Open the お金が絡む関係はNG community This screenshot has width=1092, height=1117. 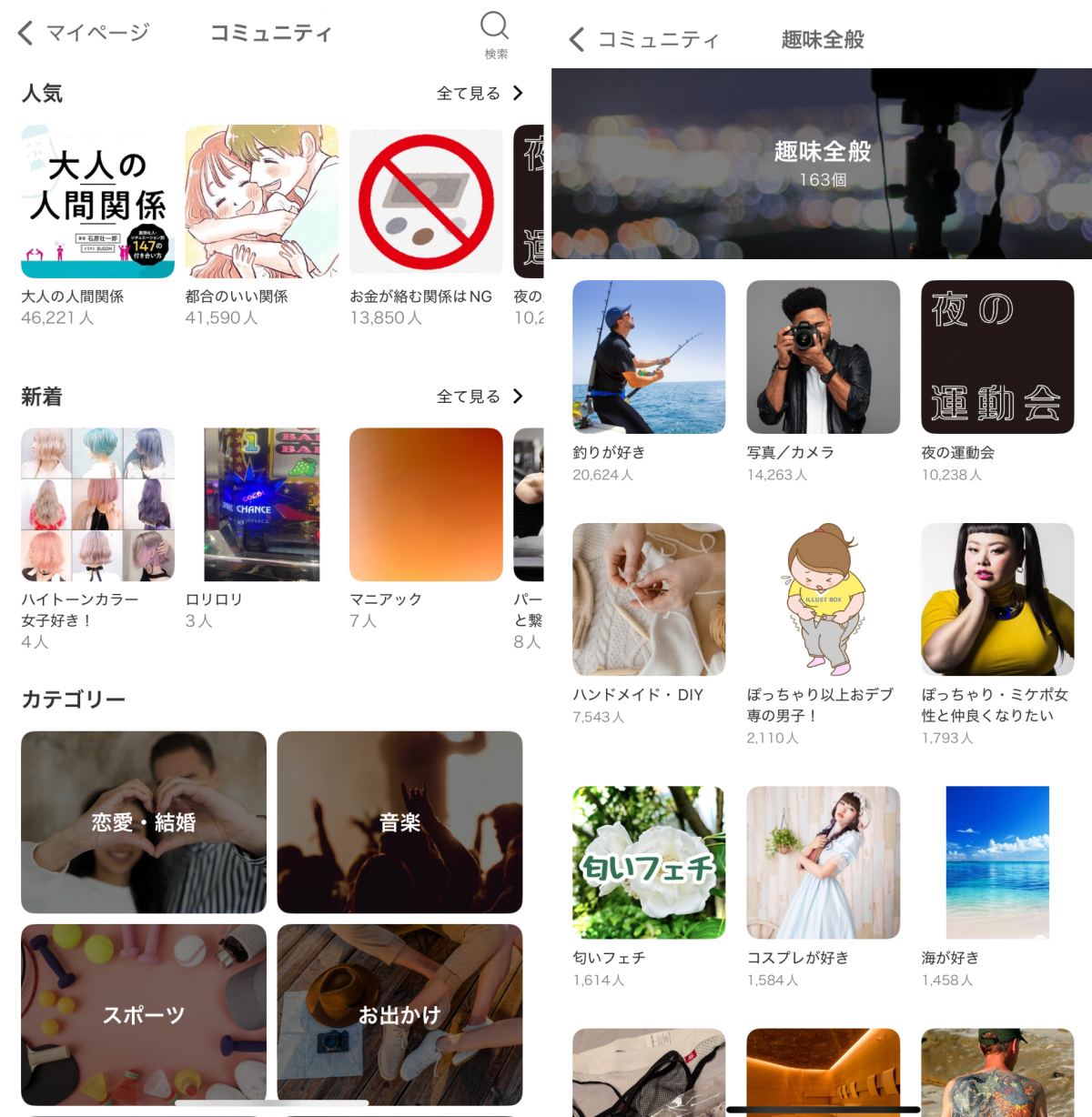(426, 202)
